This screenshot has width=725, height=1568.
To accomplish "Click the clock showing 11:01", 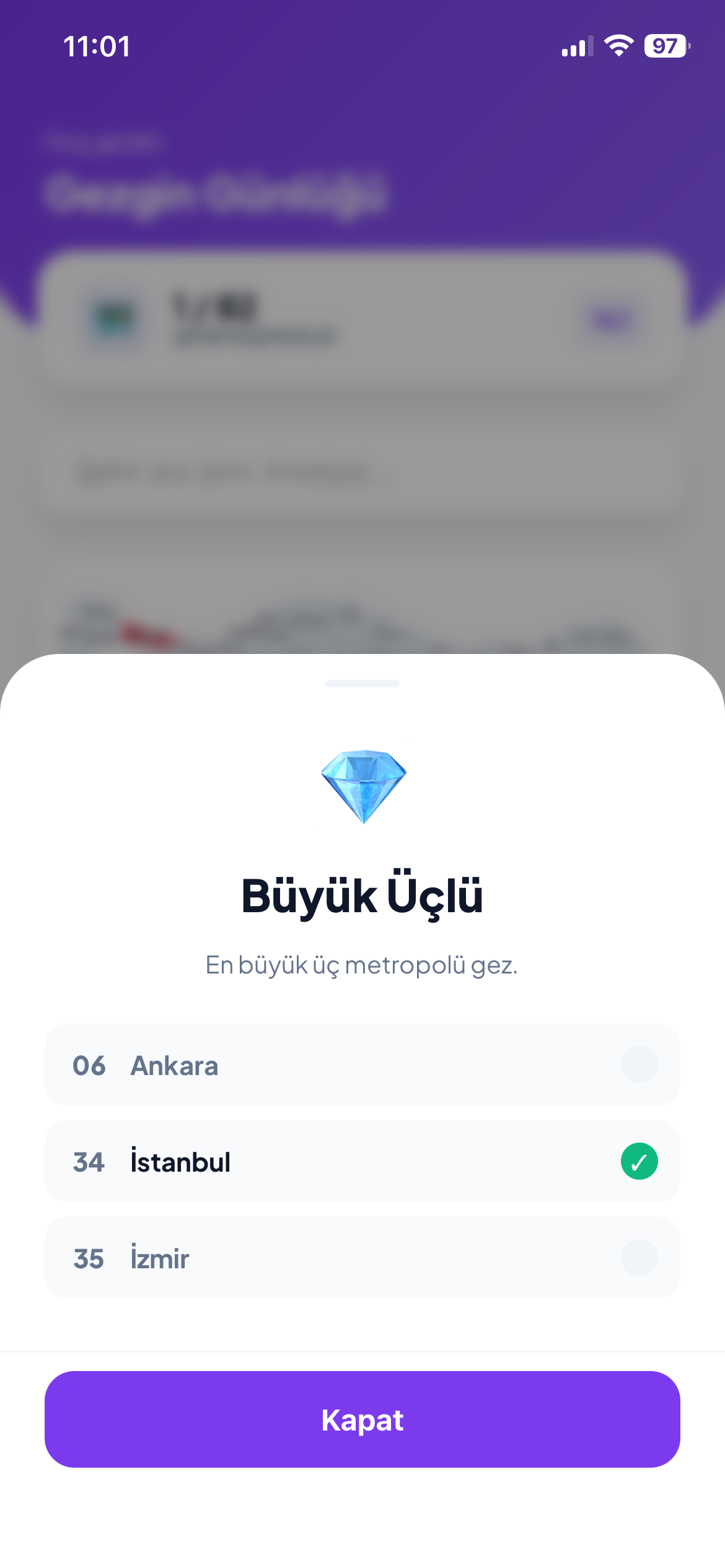I will 97,46.
